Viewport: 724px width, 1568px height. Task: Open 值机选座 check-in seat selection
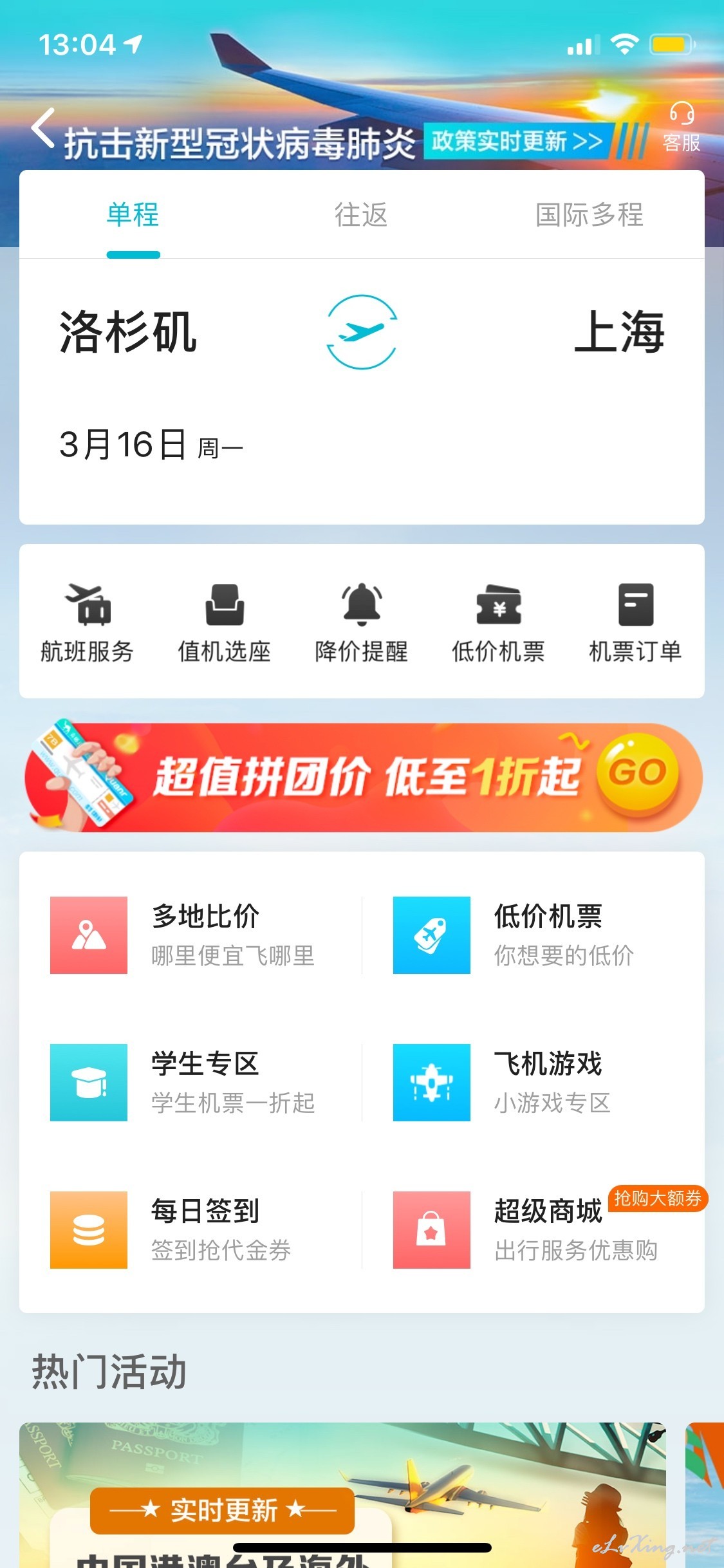pyautogui.click(x=225, y=622)
